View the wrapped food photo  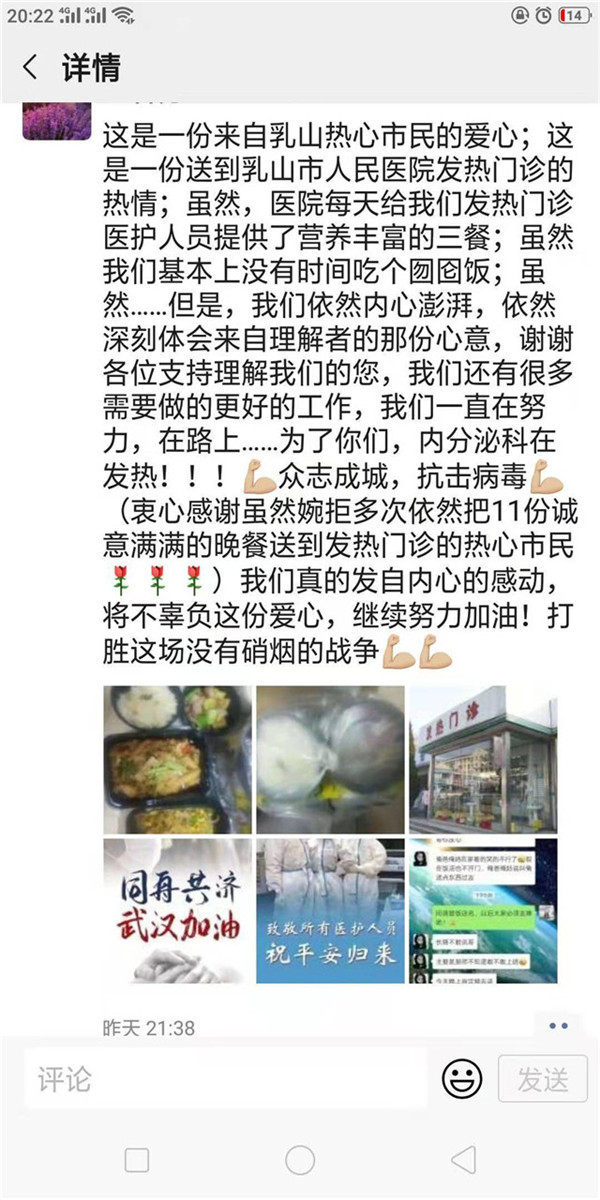click(330, 759)
